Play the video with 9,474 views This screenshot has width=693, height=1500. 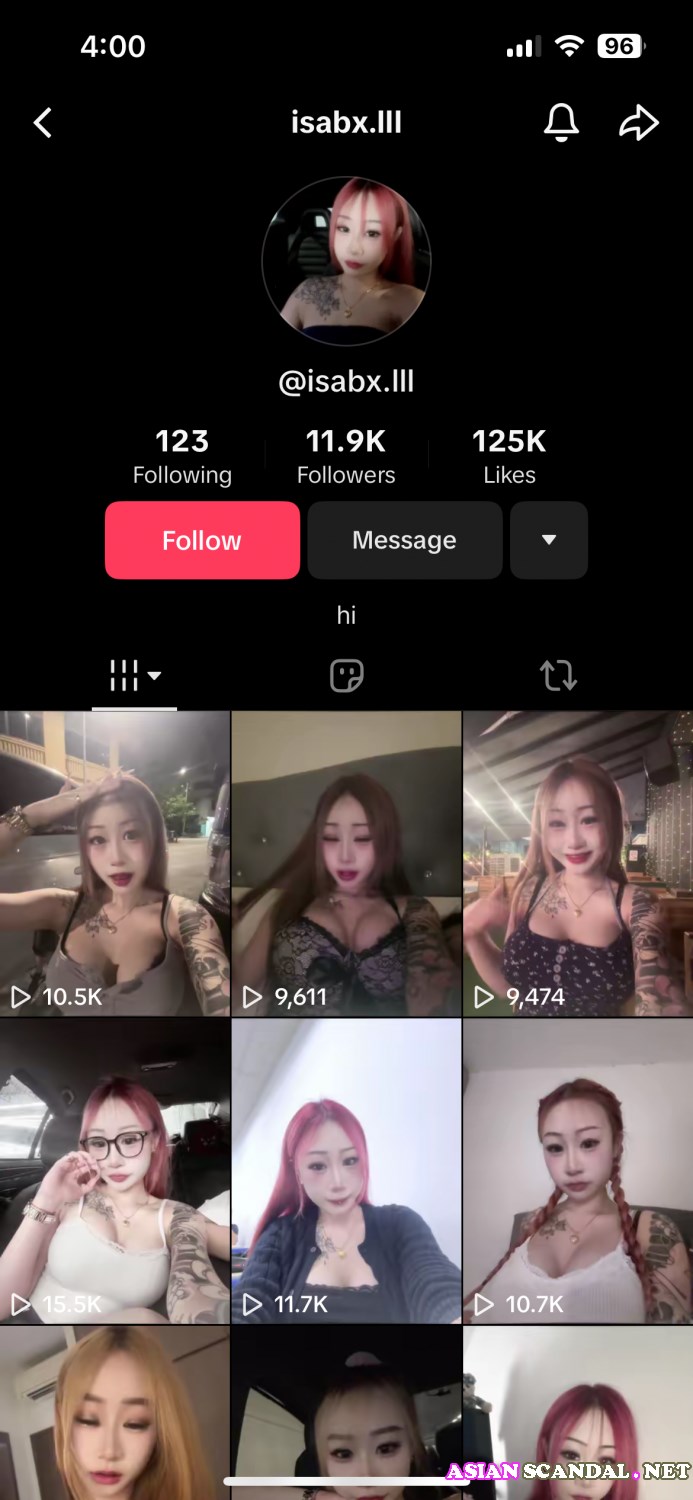coord(578,863)
